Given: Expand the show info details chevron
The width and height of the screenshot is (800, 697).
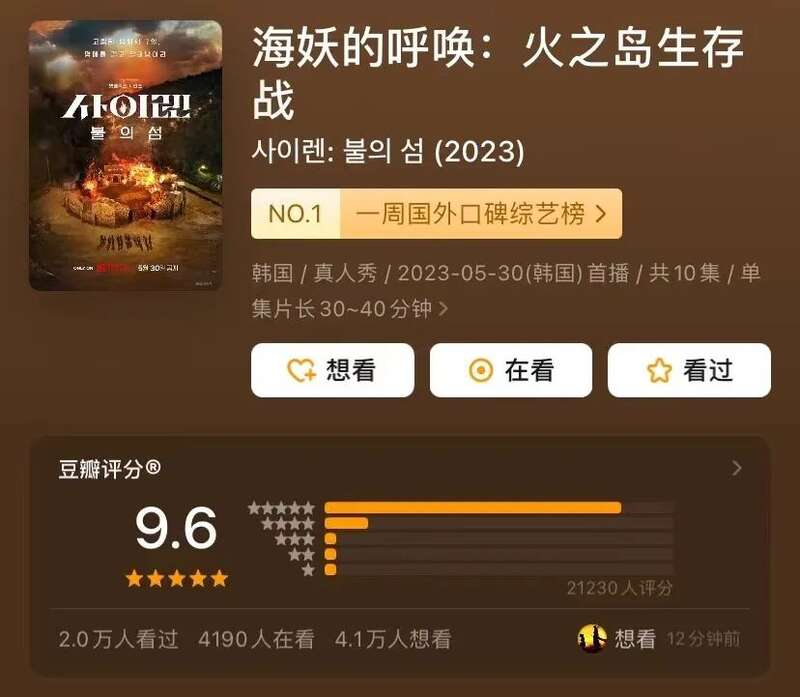Looking at the screenshot, I should pos(443,309).
